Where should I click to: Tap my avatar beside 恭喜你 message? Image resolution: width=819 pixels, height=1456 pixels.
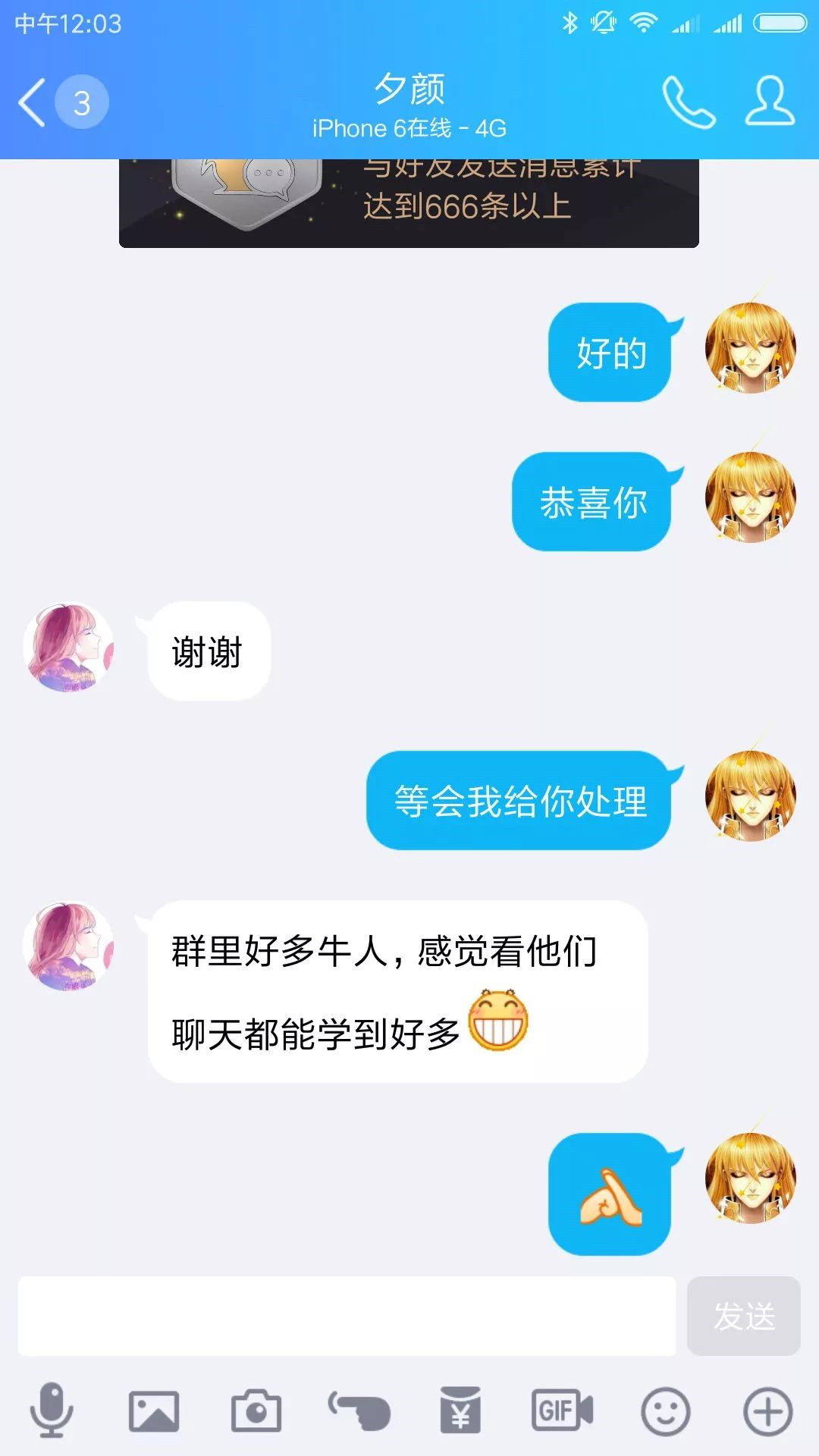coord(750,497)
